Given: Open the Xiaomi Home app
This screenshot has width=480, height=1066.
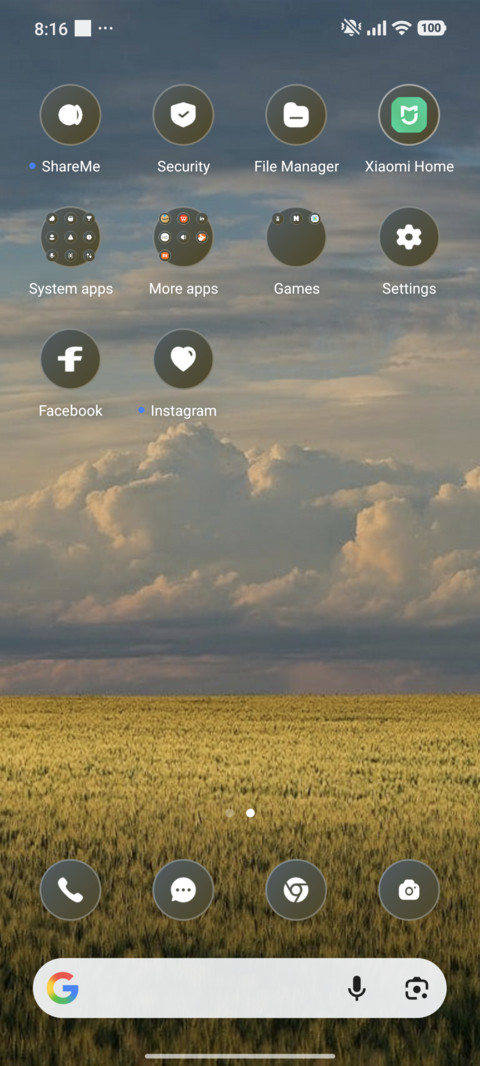Looking at the screenshot, I should tap(409, 115).
